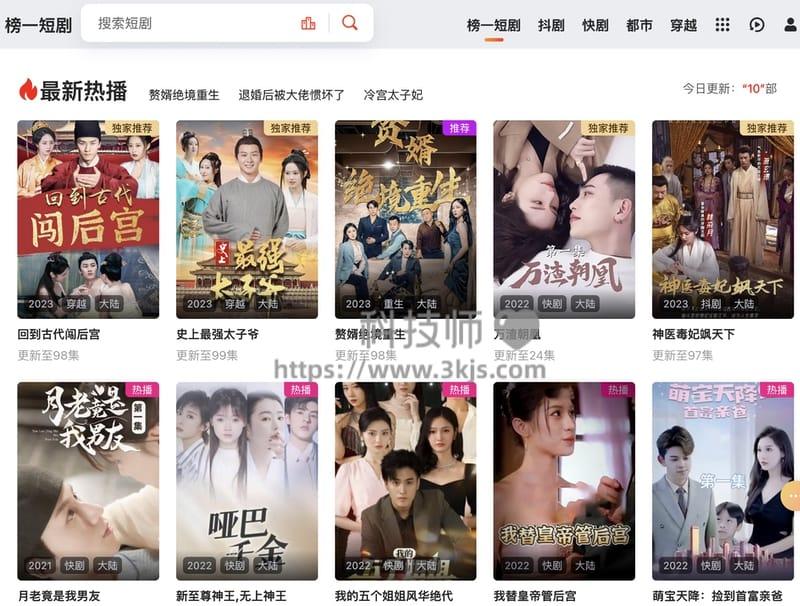Viewport: 800px width, 606px height.
Task: Open the 退婚后被大佬惯坏了 hot link
Action: pyautogui.click(x=291, y=95)
